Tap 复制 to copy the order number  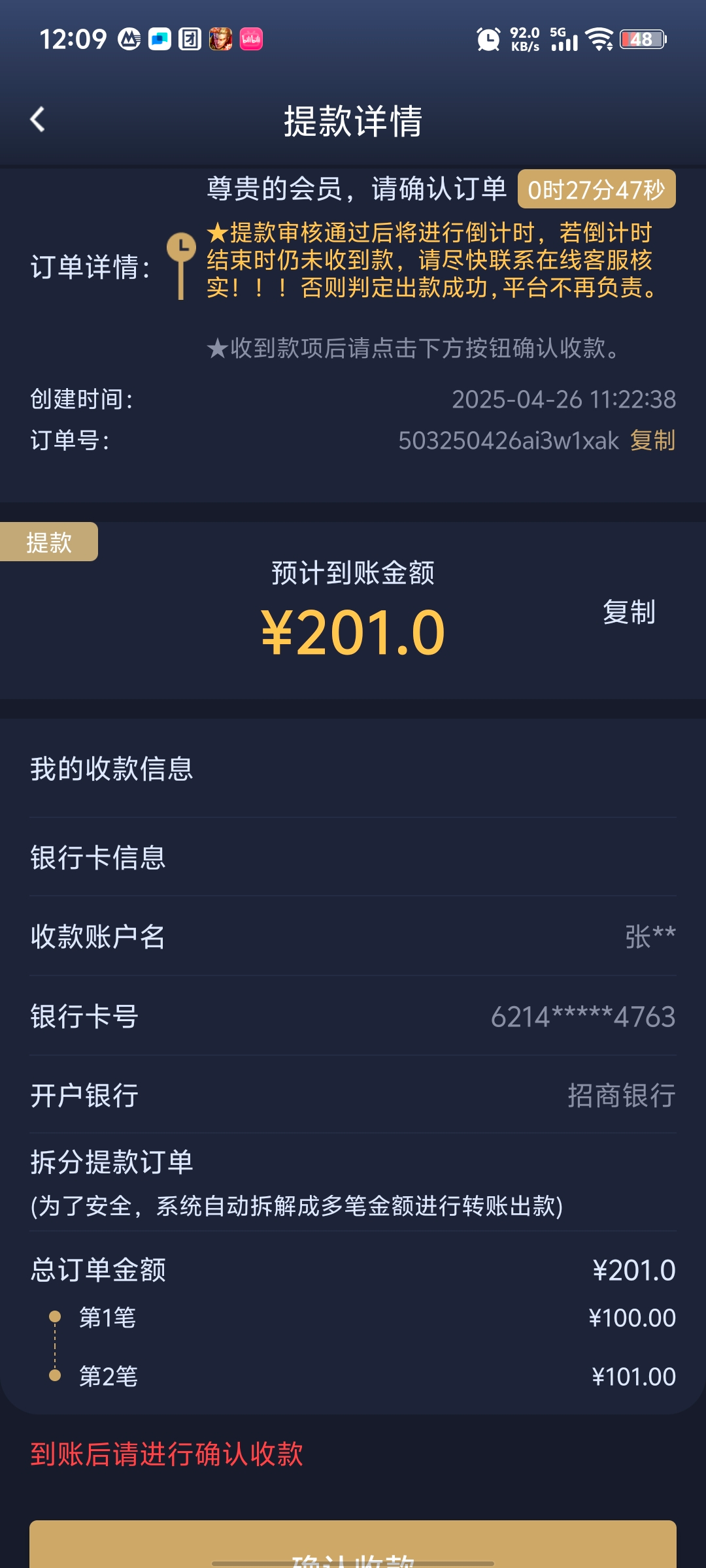653,442
